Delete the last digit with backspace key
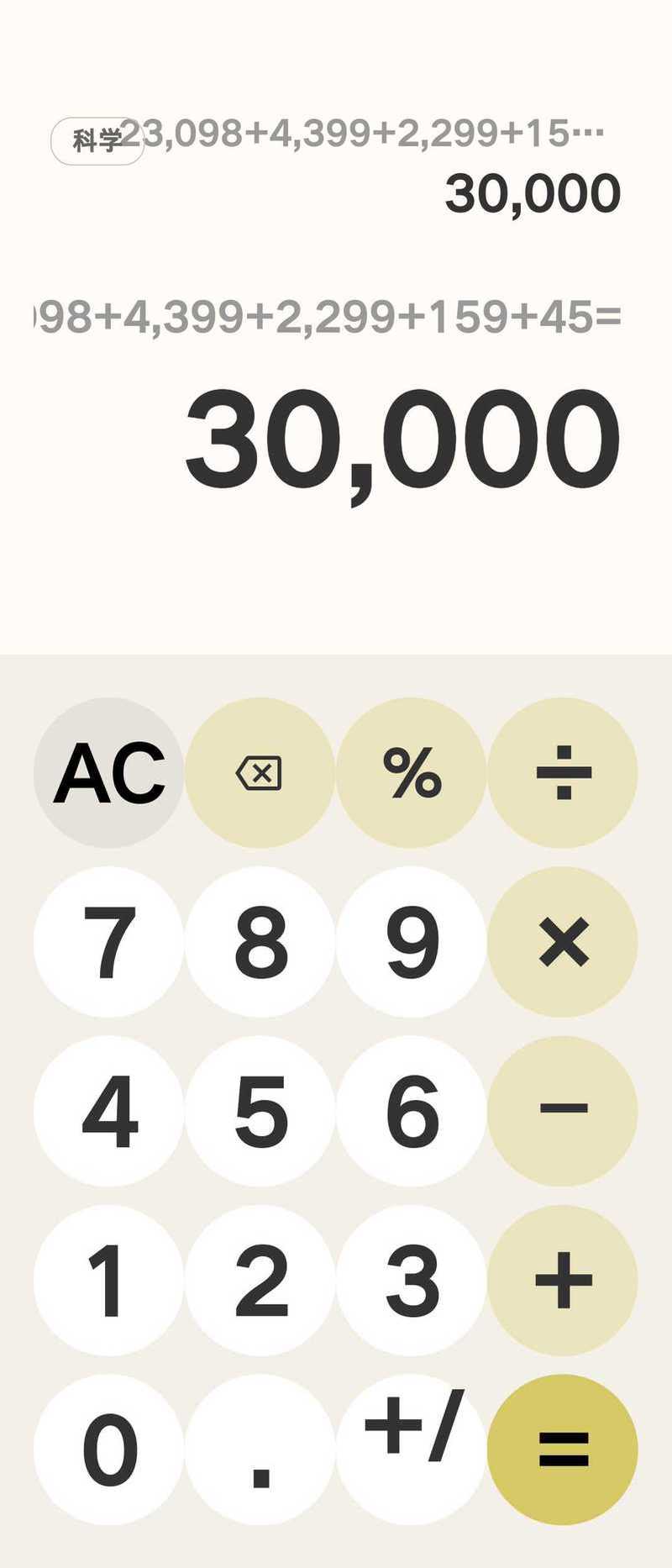The width and height of the screenshot is (672, 1568). point(260,772)
